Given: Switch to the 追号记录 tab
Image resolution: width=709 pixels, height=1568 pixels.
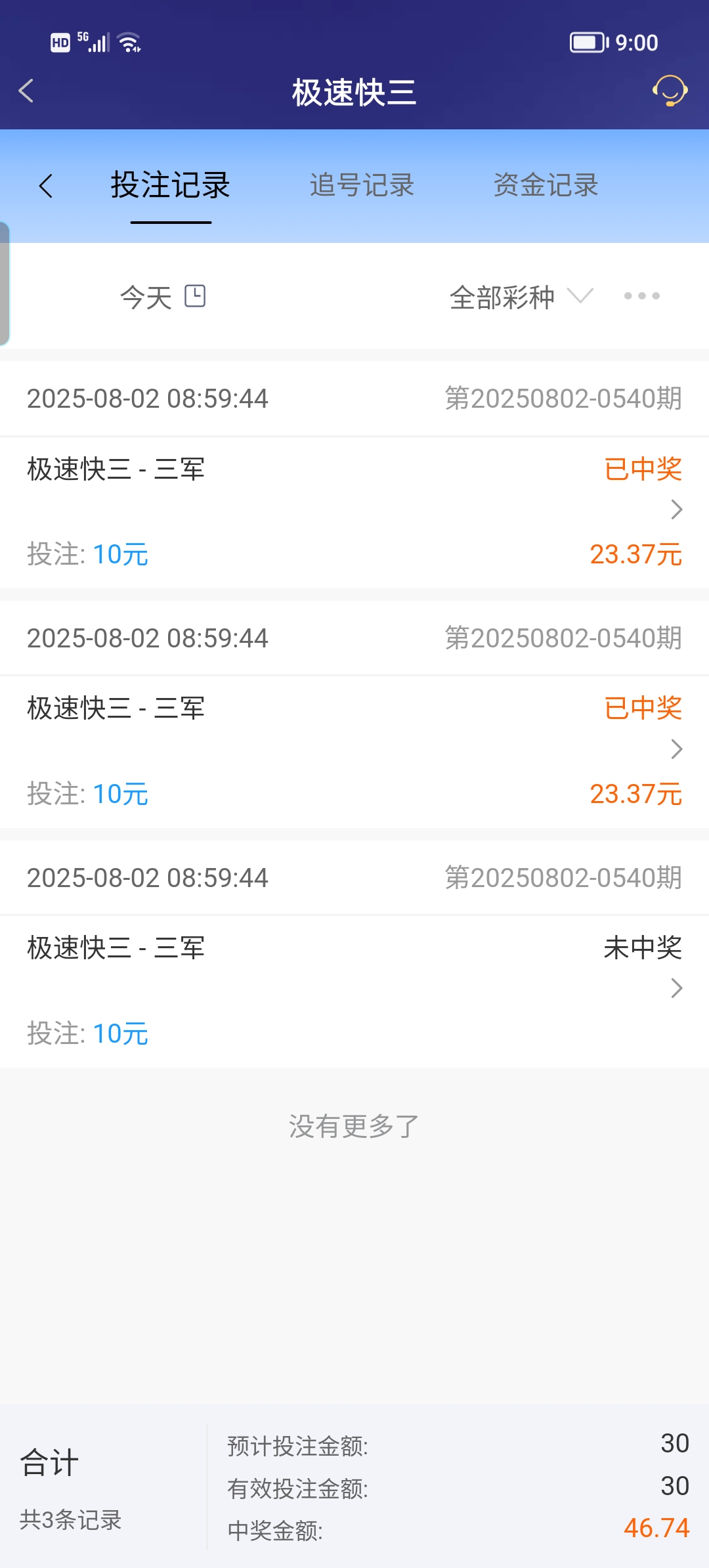Looking at the screenshot, I should point(362,186).
